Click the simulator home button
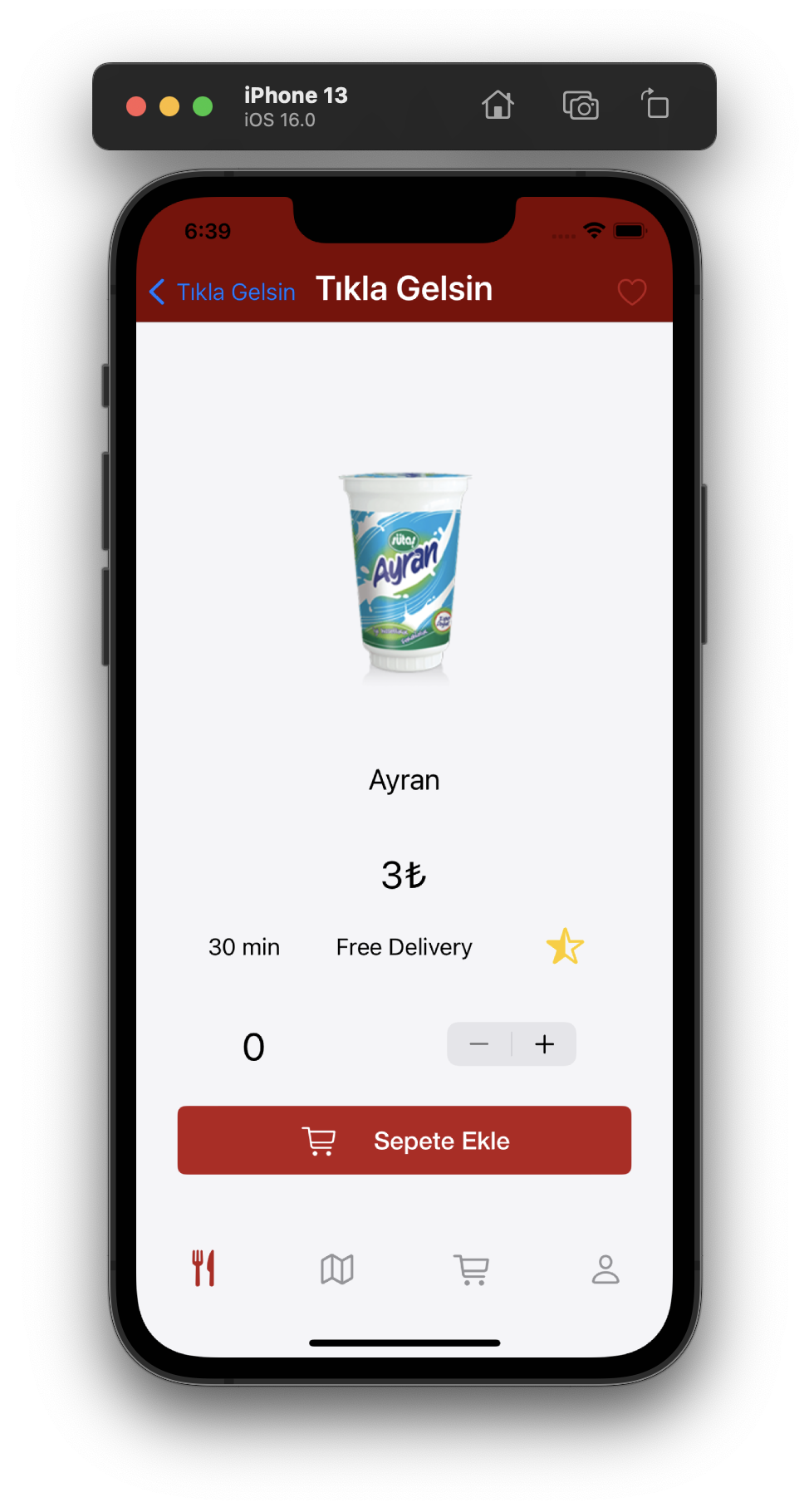Image resolution: width=809 pixels, height=1512 pixels. pyautogui.click(x=498, y=106)
